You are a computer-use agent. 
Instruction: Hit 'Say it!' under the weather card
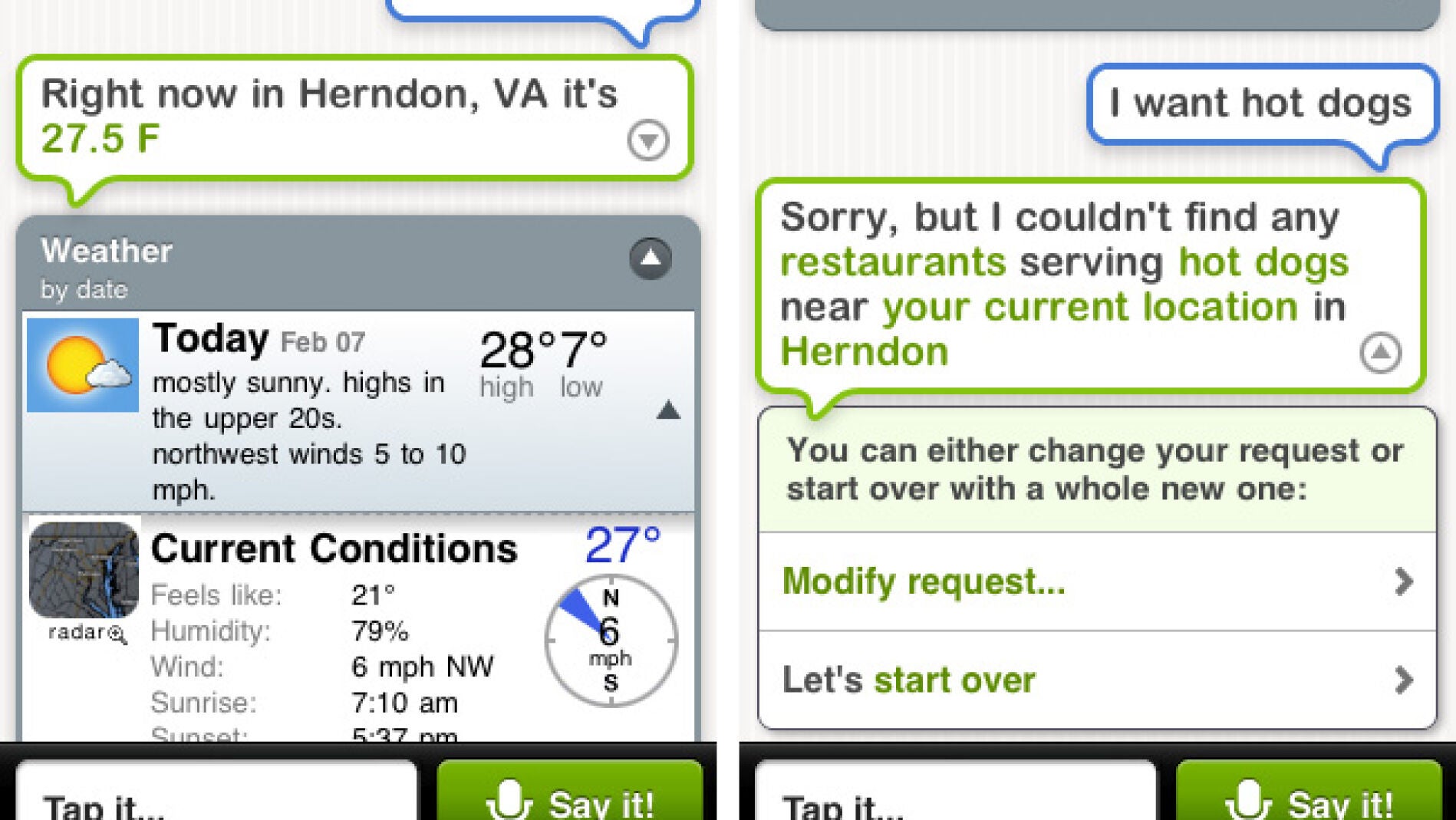(x=570, y=794)
